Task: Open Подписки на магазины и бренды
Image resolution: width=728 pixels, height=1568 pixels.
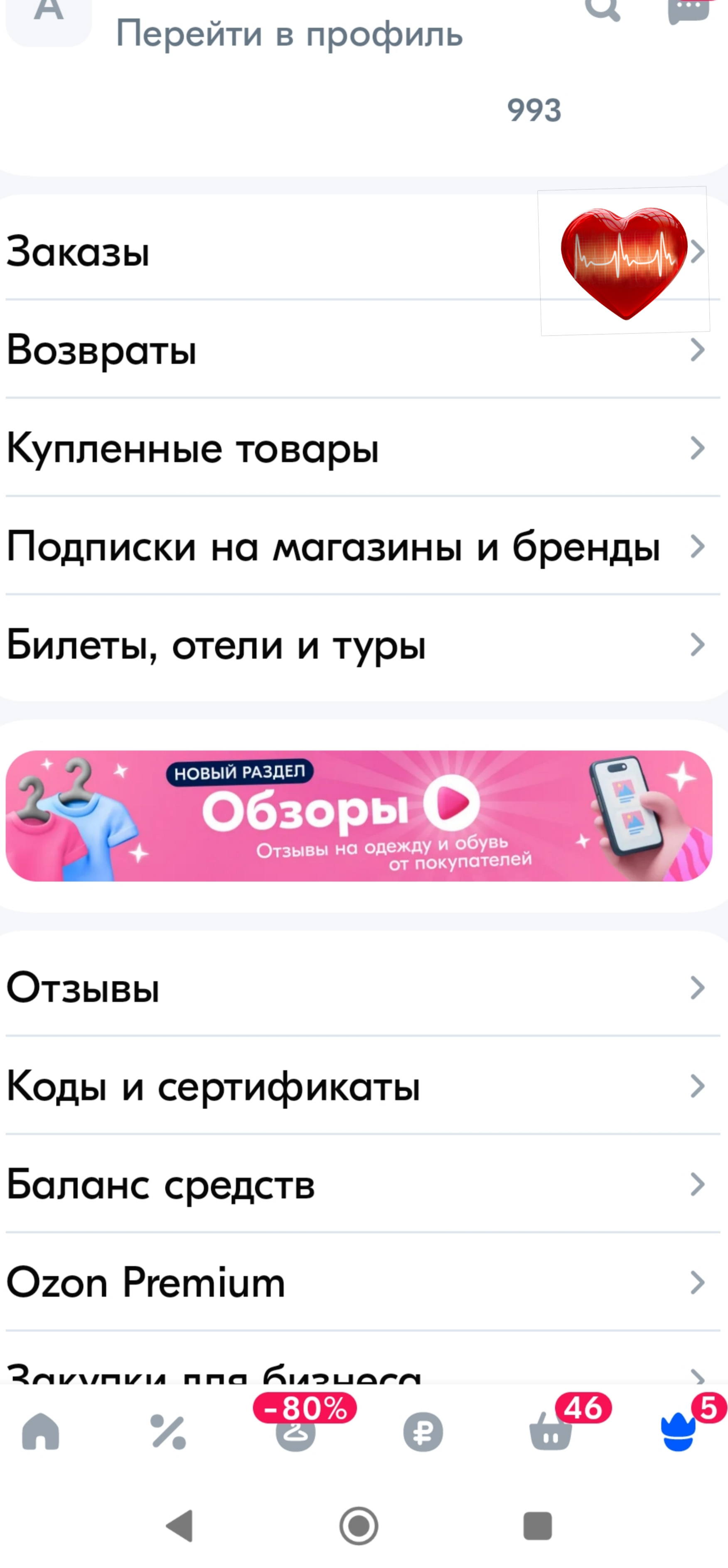Action: [363, 546]
